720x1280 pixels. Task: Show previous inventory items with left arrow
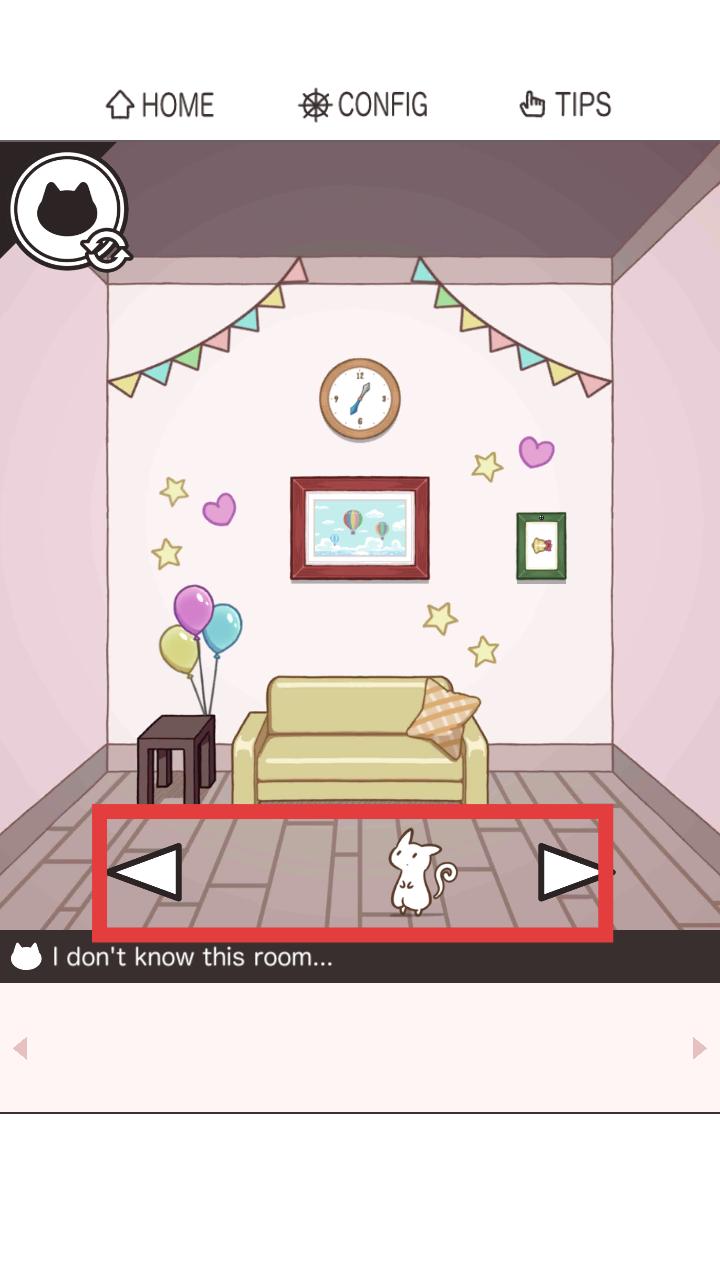click(x=20, y=1048)
